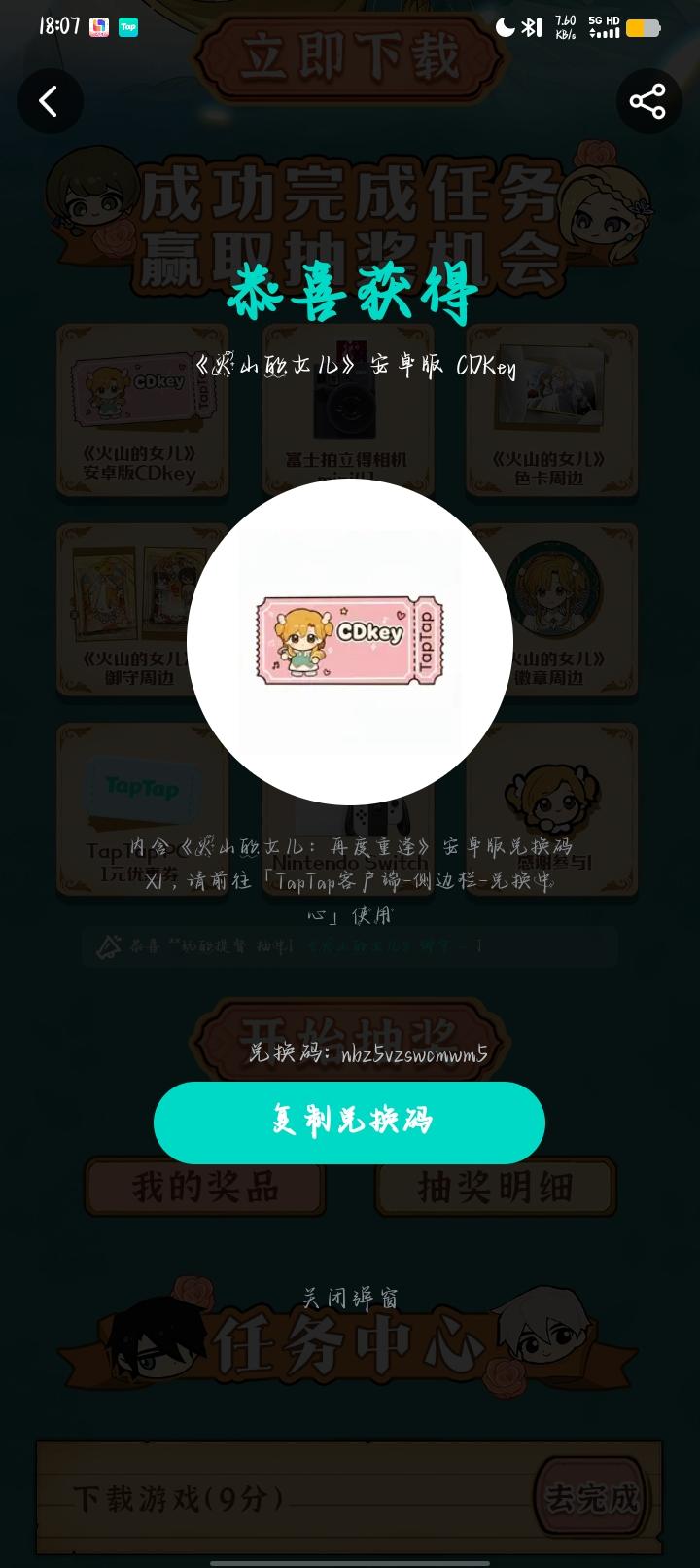Tap 关闭弹窗 to close the popup
Viewport: 700px width, 1568px height.
tap(350, 1297)
